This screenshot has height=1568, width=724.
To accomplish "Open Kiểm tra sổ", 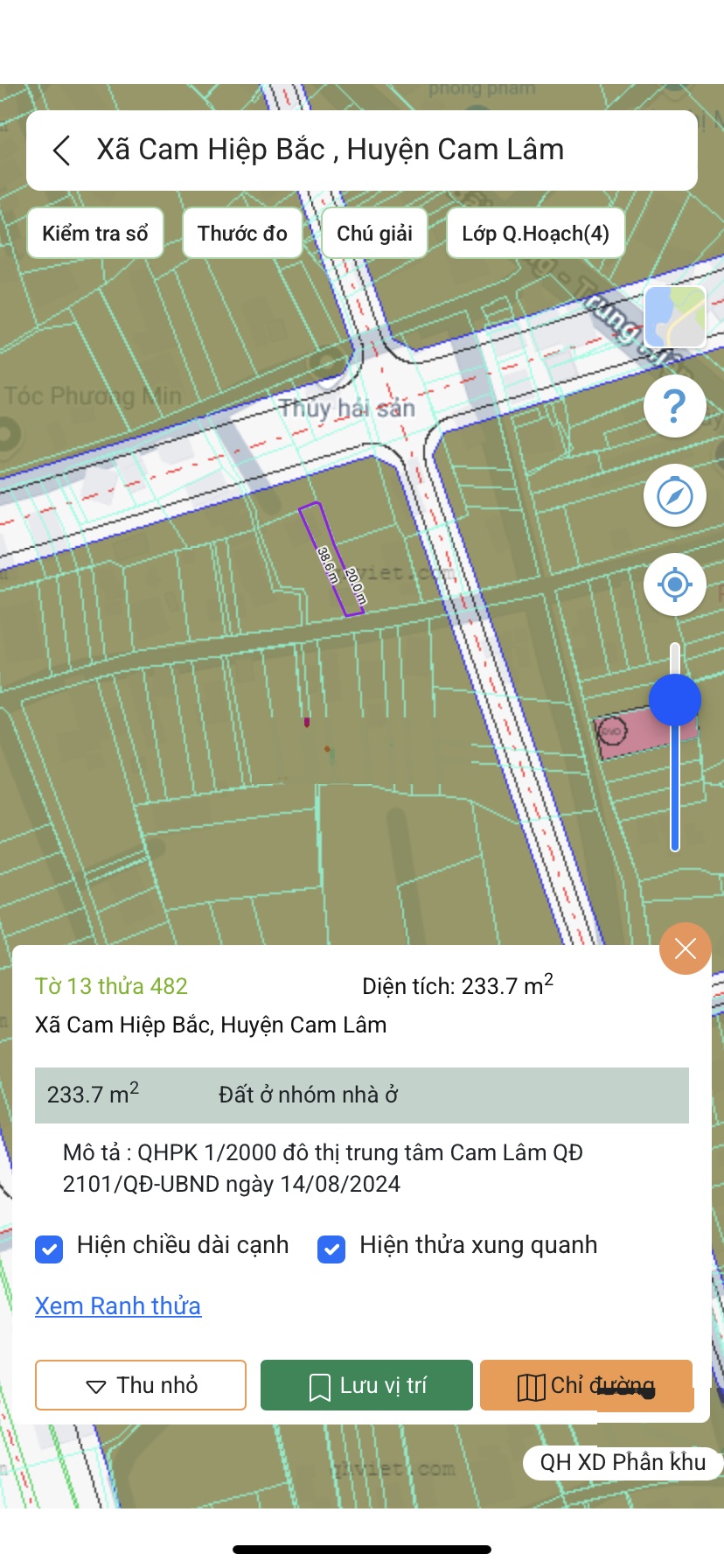I will click(95, 234).
